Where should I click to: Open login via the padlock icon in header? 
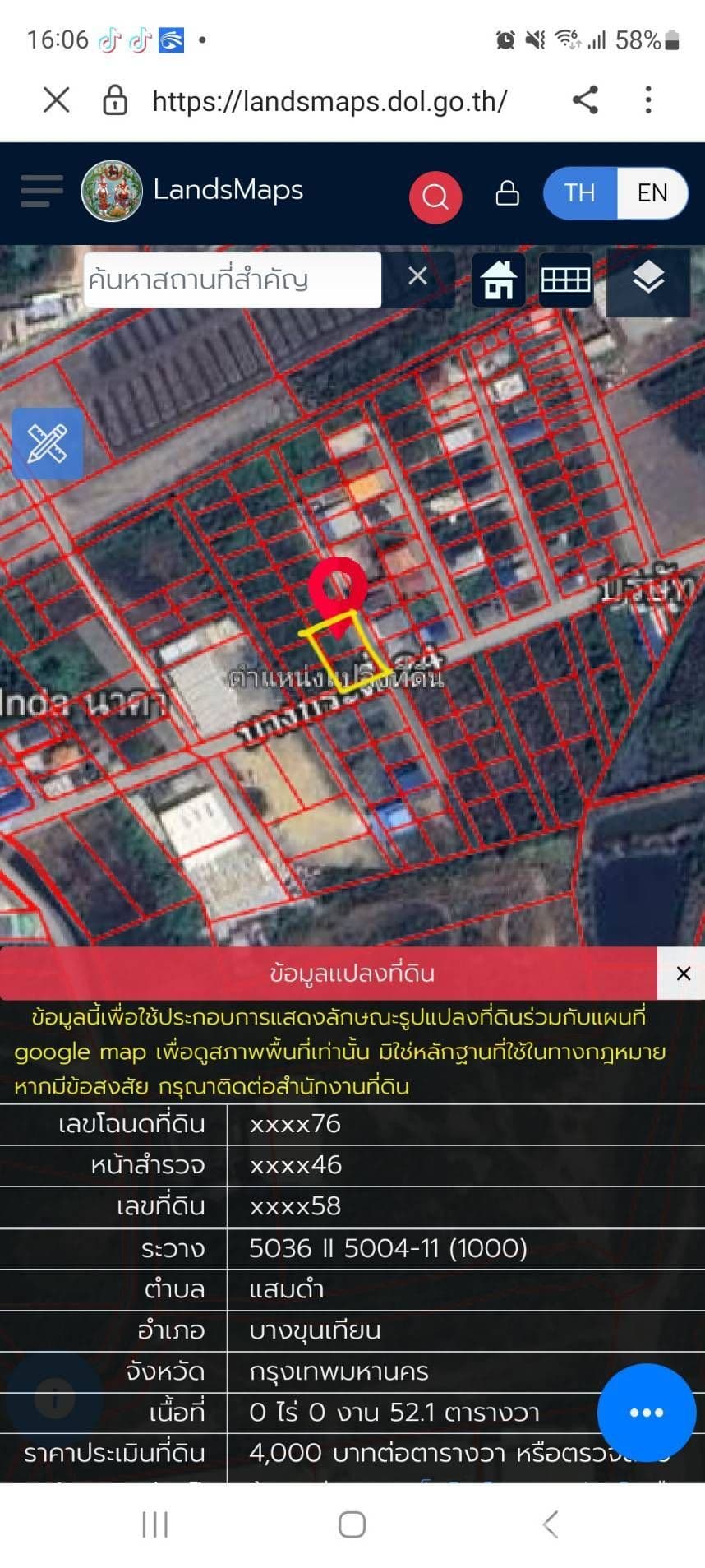coord(507,195)
